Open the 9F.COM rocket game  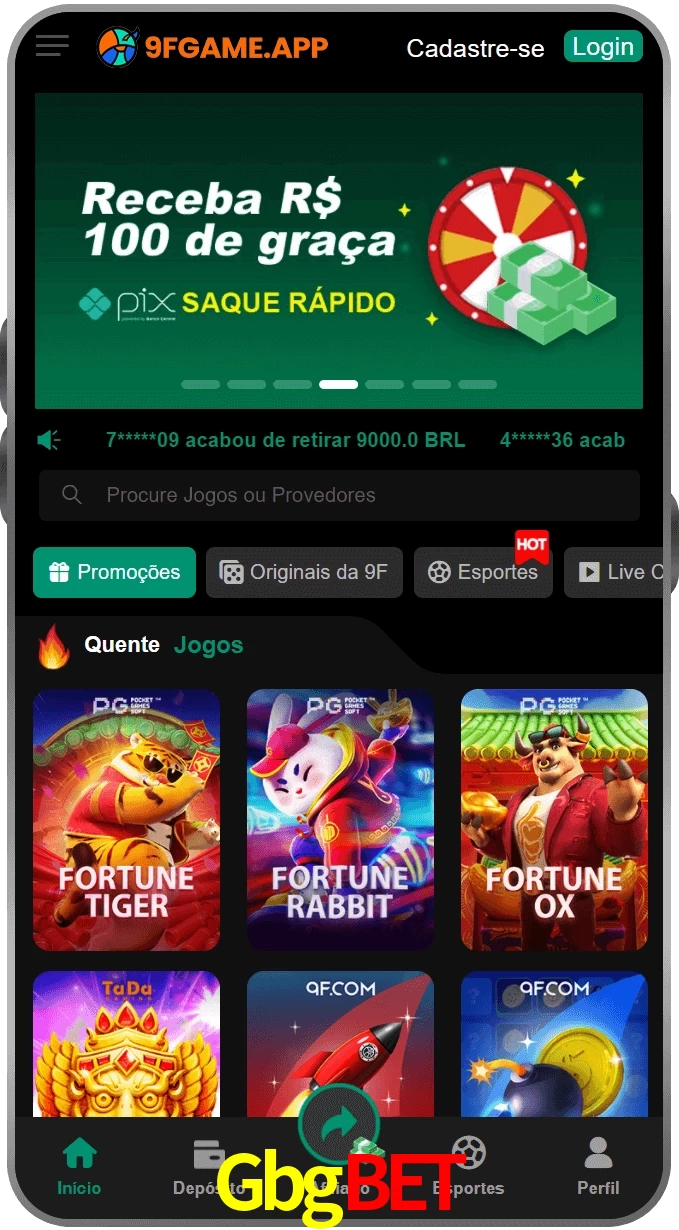point(340,1045)
